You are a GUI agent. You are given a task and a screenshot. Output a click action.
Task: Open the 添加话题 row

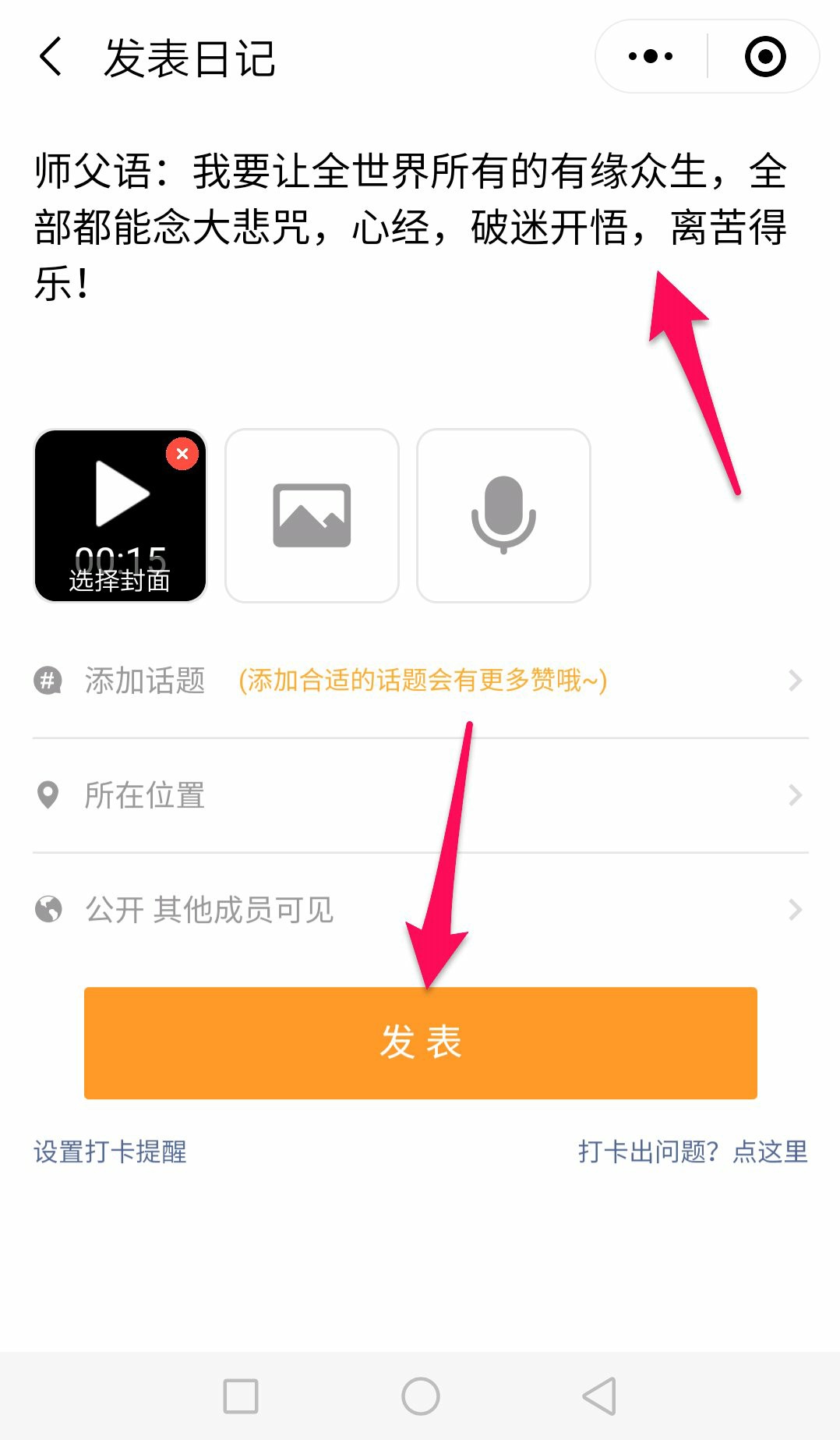(421, 681)
